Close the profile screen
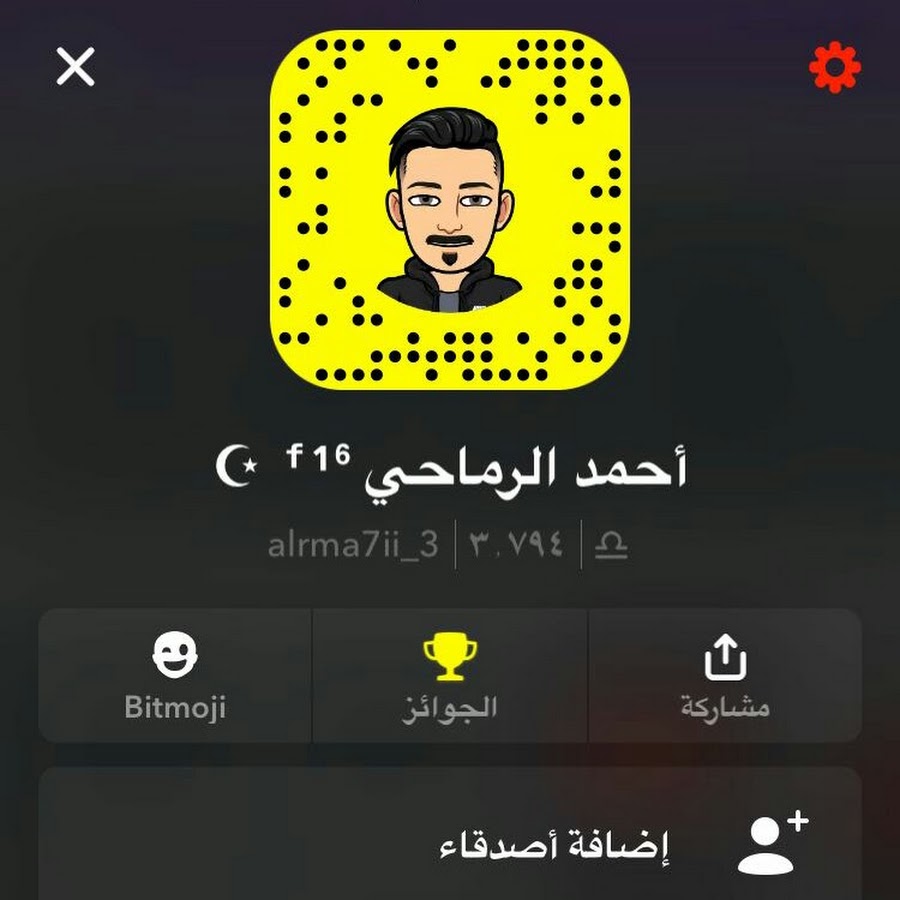 click(x=75, y=67)
